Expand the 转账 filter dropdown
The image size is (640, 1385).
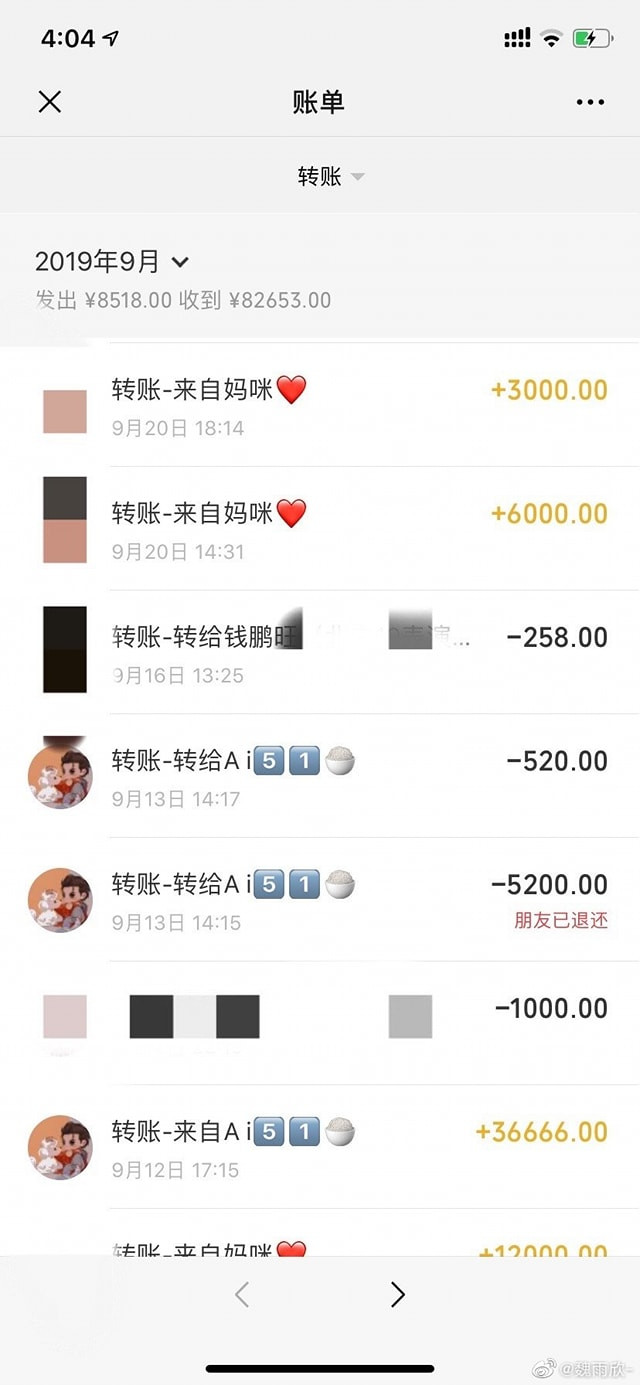330,177
